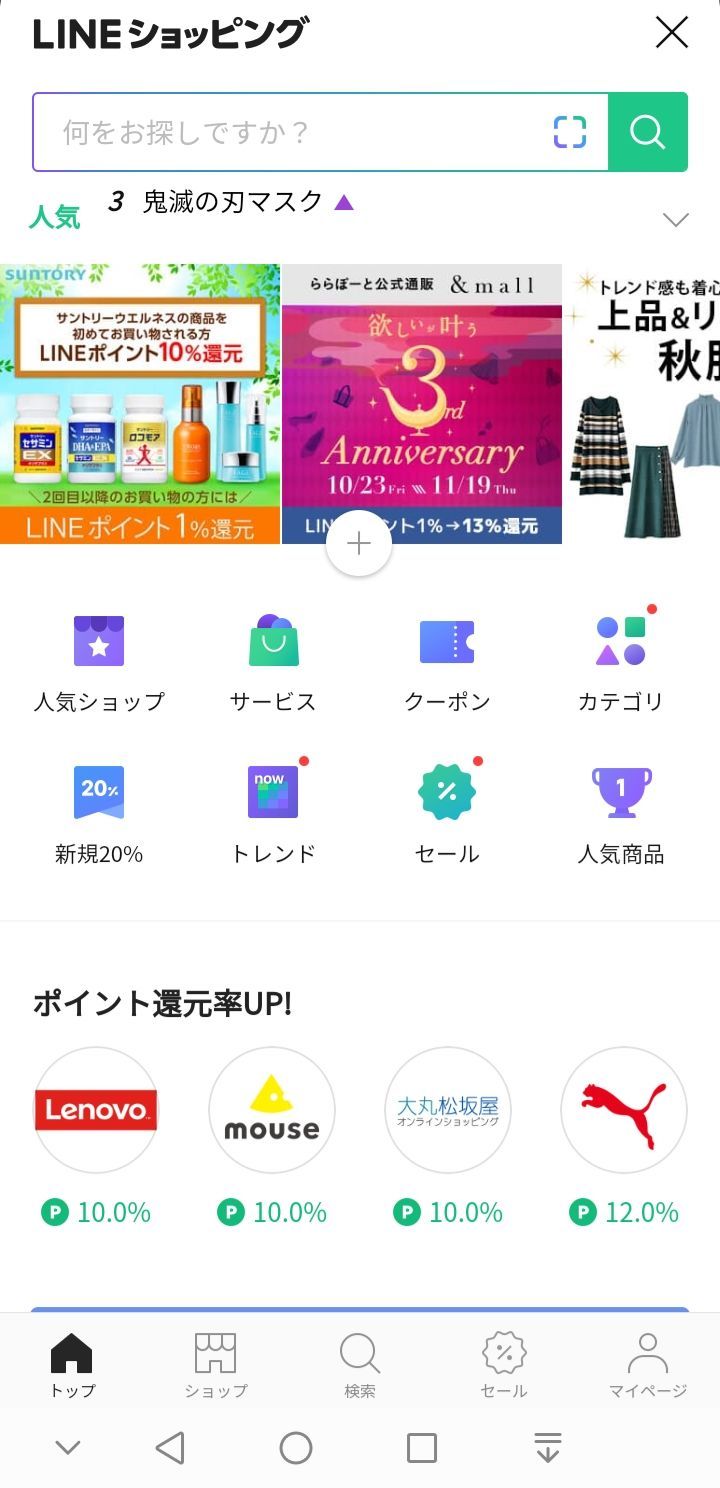Open the サービス shortcut

(273, 660)
